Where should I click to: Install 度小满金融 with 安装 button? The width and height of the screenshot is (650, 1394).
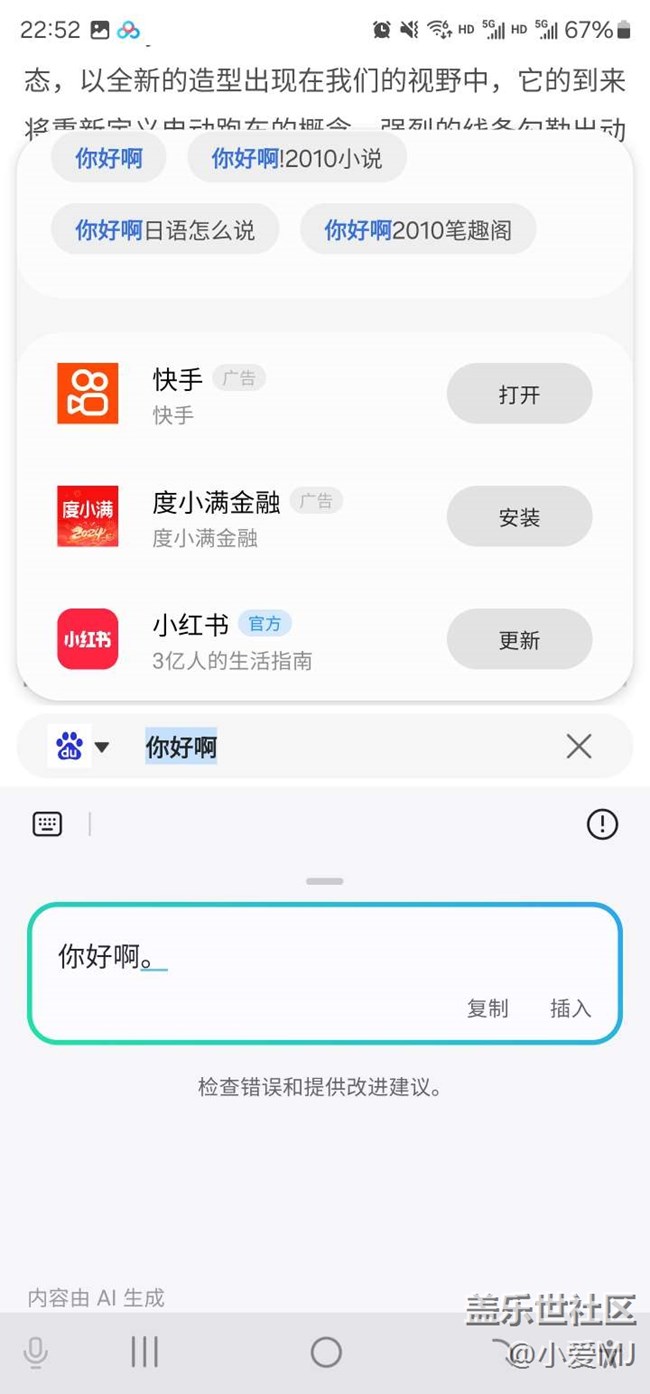(519, 517)
